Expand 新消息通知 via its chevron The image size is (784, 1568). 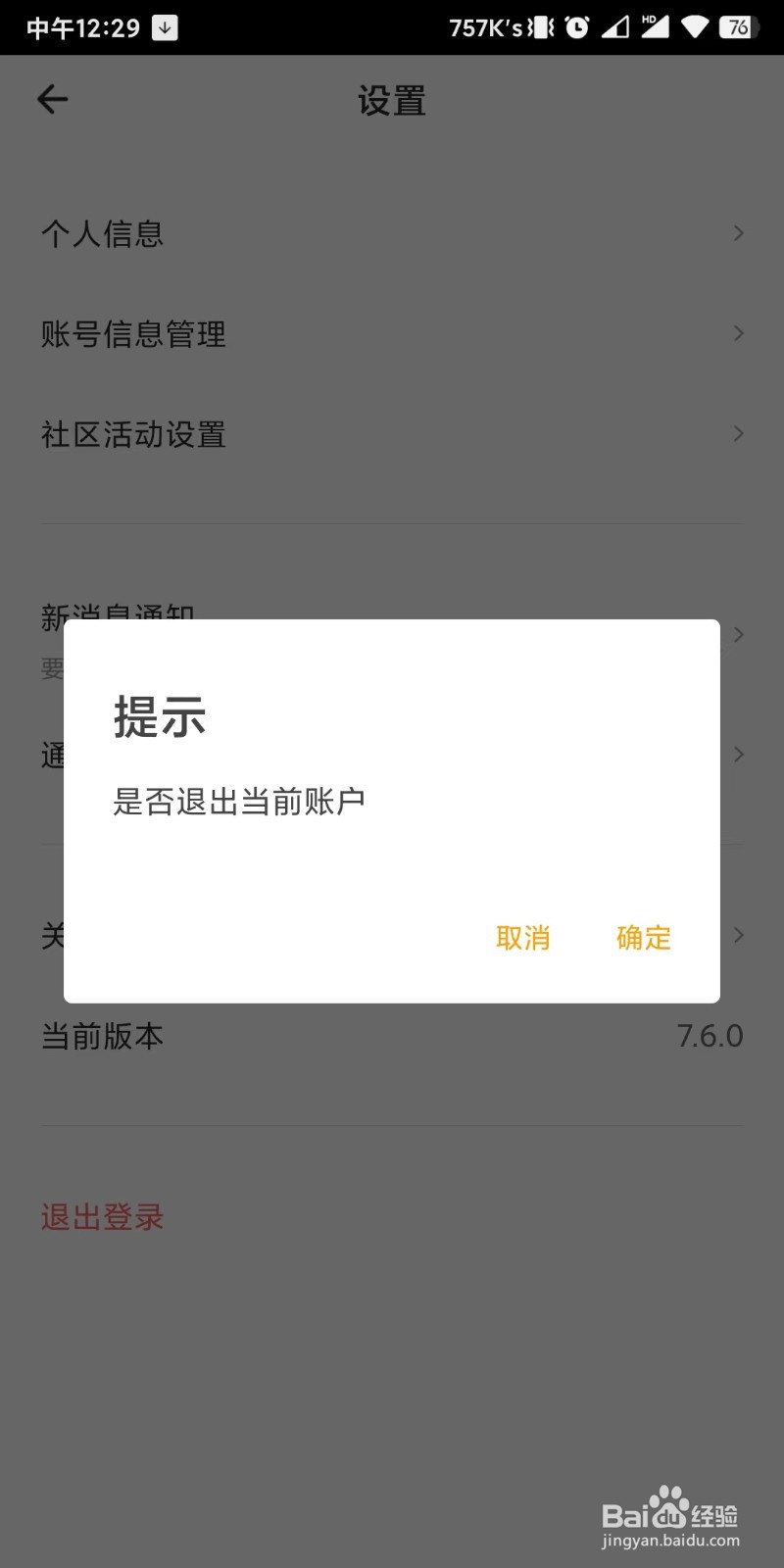coord(738,635)
